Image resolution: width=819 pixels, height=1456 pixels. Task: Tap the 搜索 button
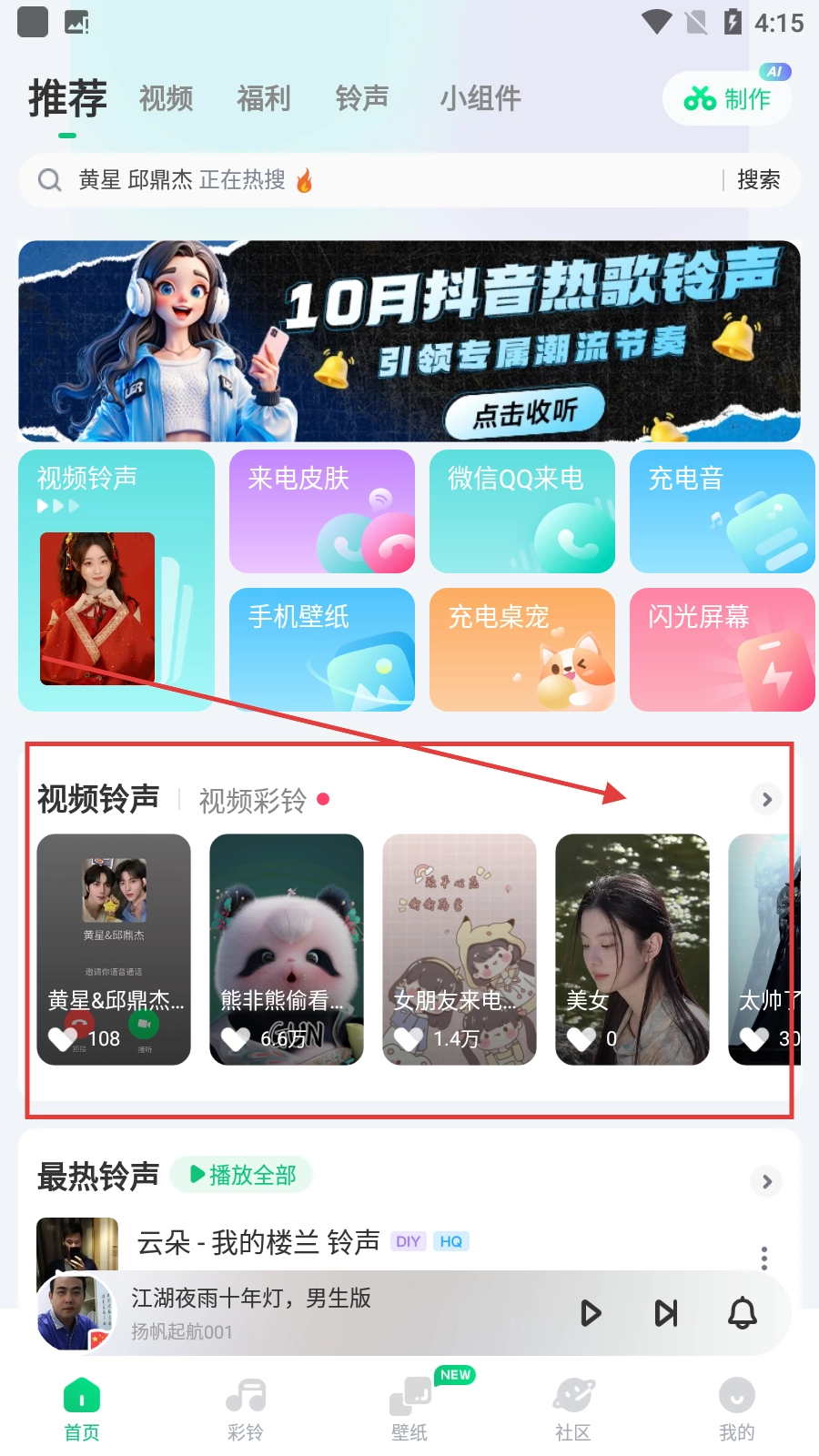pos(758,180)
